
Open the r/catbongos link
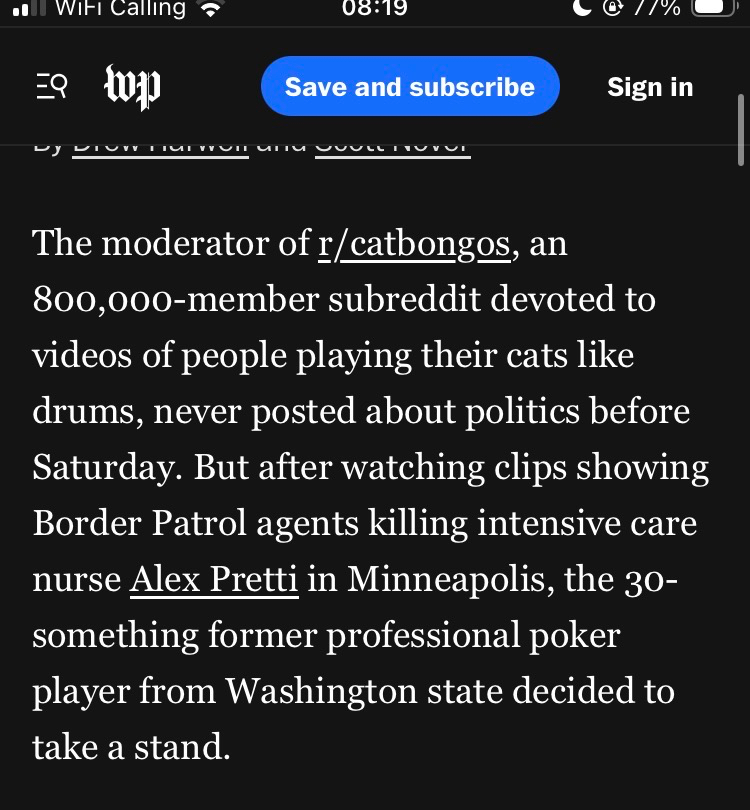[x=414, y=244]
